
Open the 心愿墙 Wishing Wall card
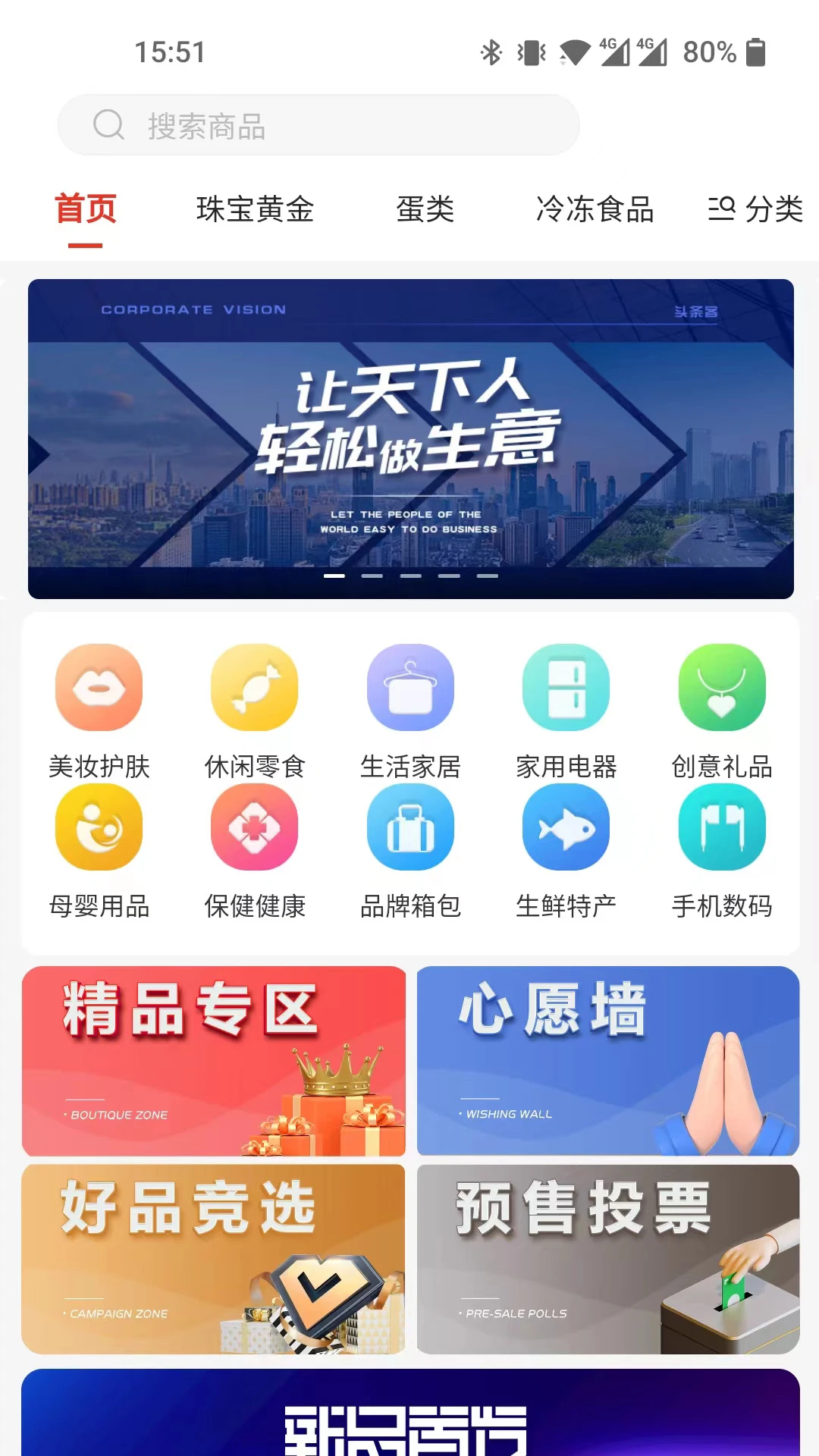click(607, 1060)
